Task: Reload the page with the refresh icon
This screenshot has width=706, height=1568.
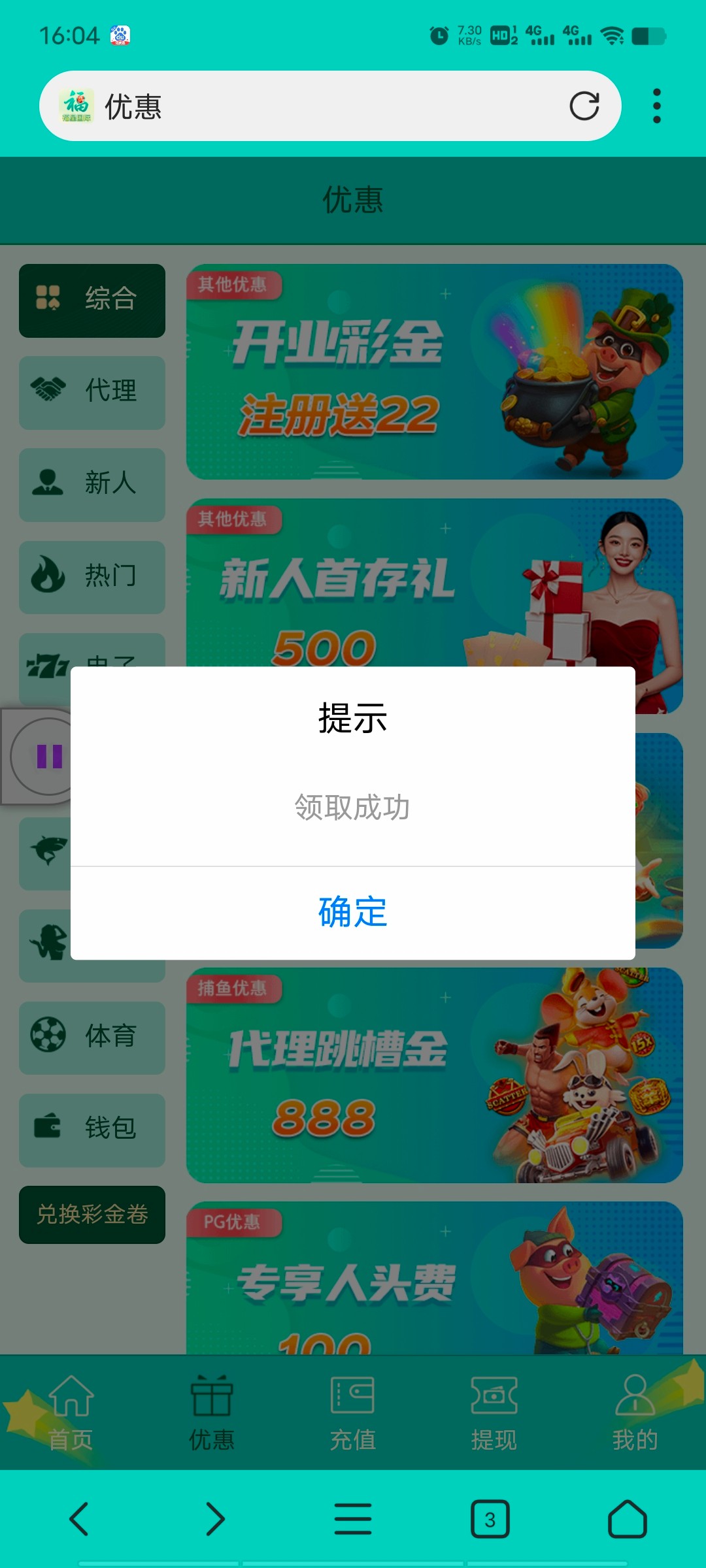Action: (584, 106)
